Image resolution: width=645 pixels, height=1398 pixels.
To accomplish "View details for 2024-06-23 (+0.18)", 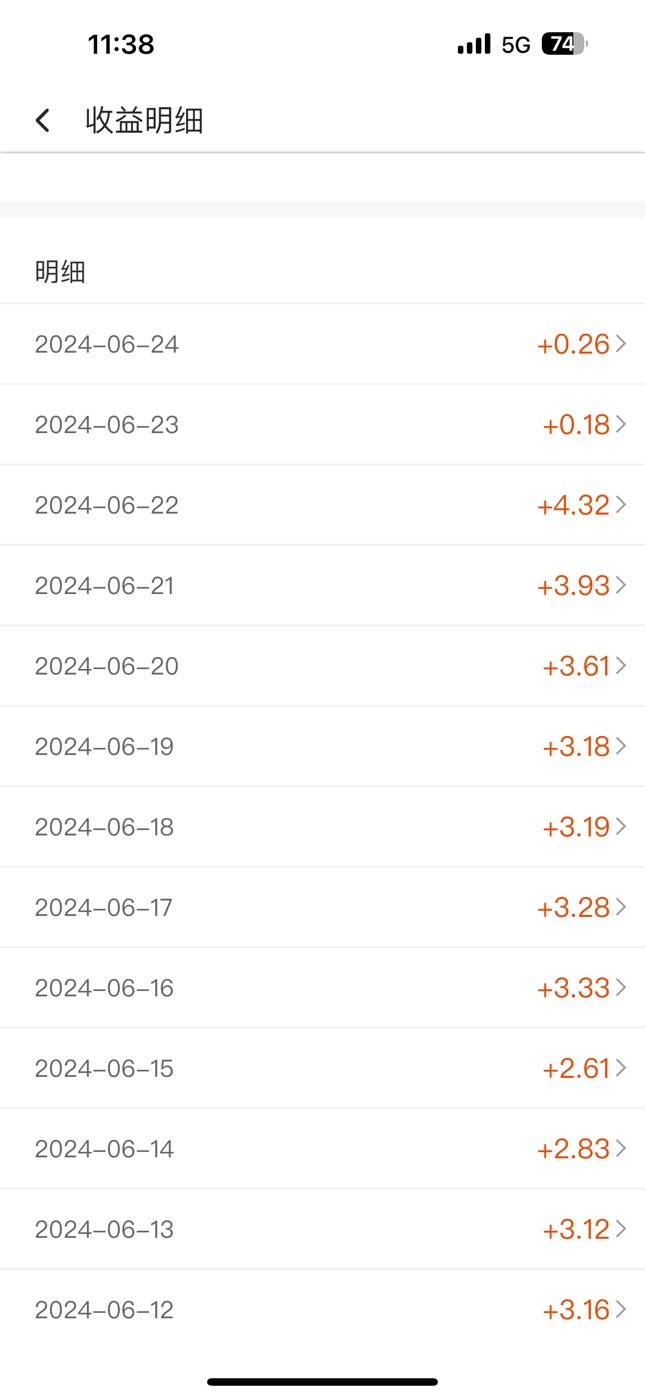I will pyautogui.click(x=322, y=425).
